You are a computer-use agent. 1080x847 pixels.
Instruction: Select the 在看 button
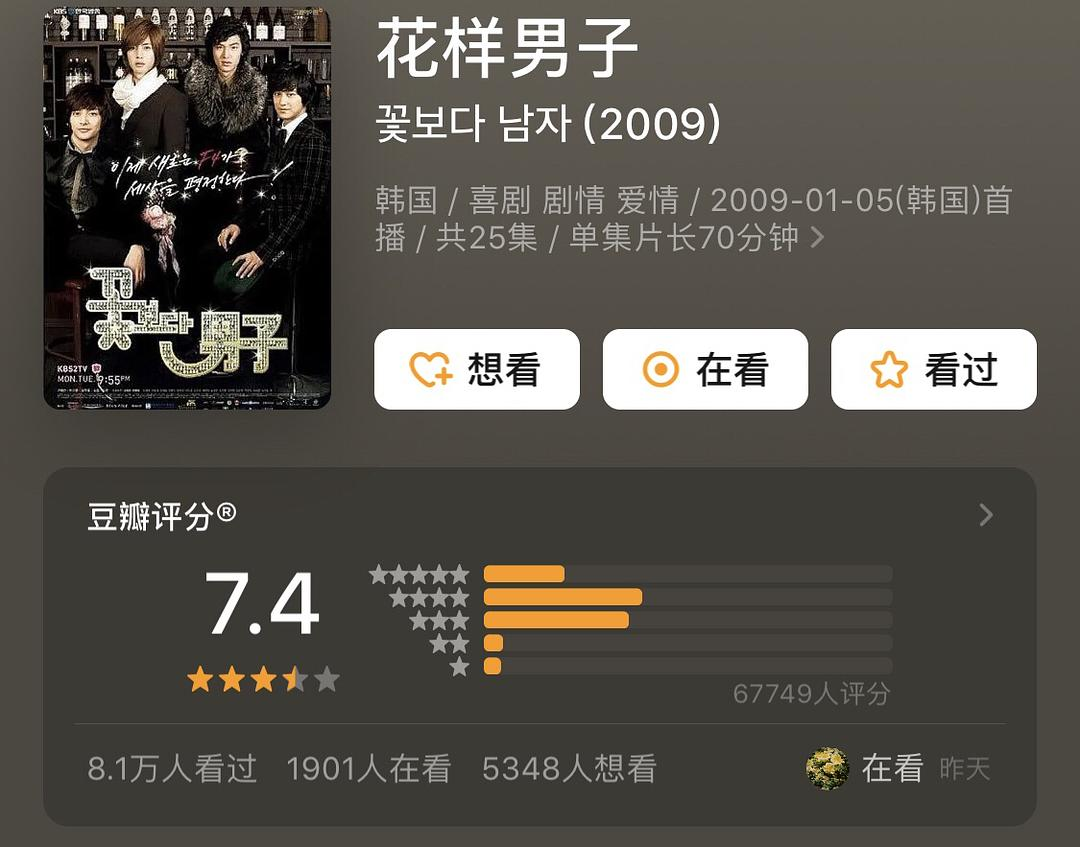(x=704, y=370)
